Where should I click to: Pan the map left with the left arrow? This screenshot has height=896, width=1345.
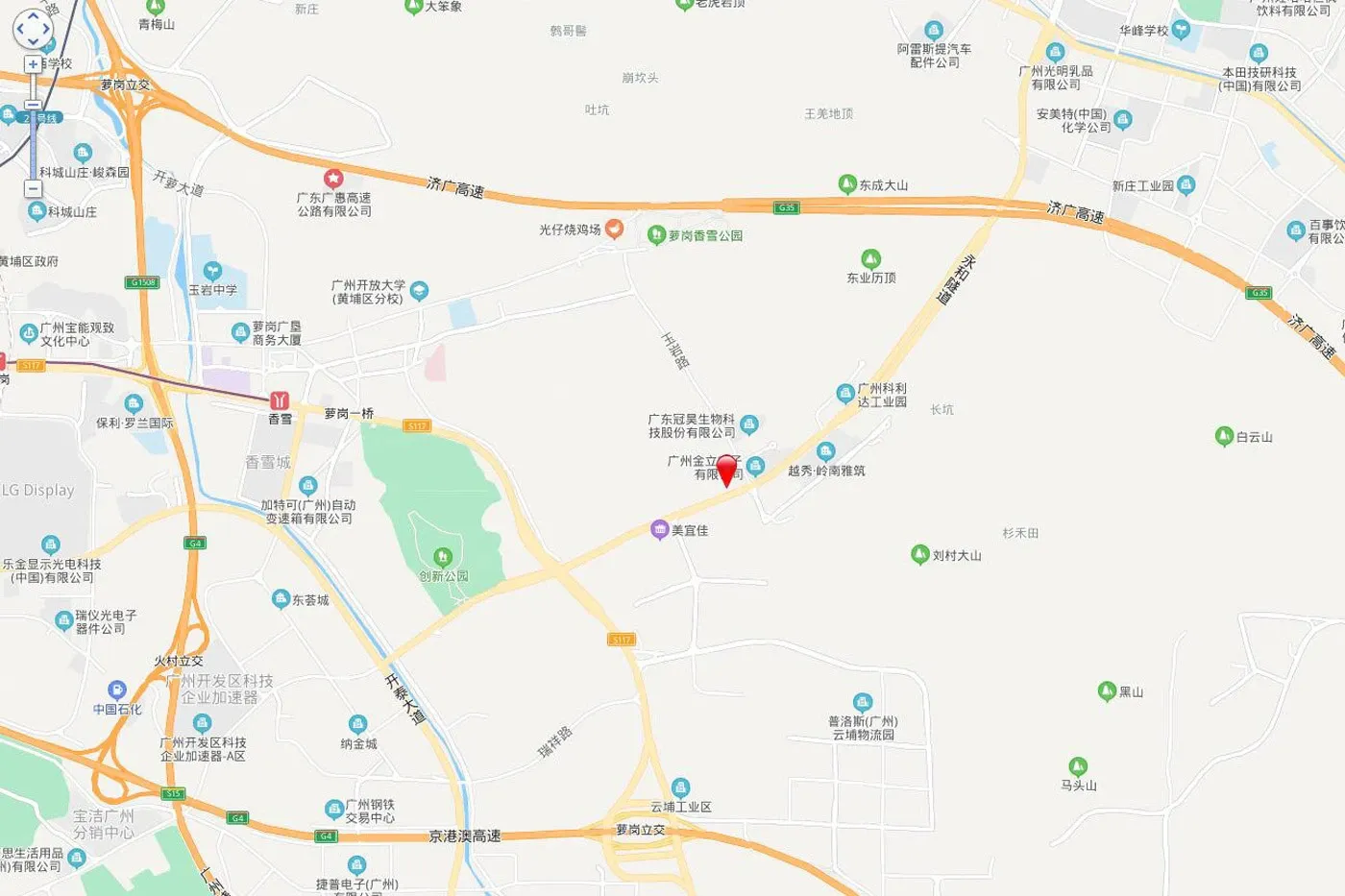click(x=20, y=29)
